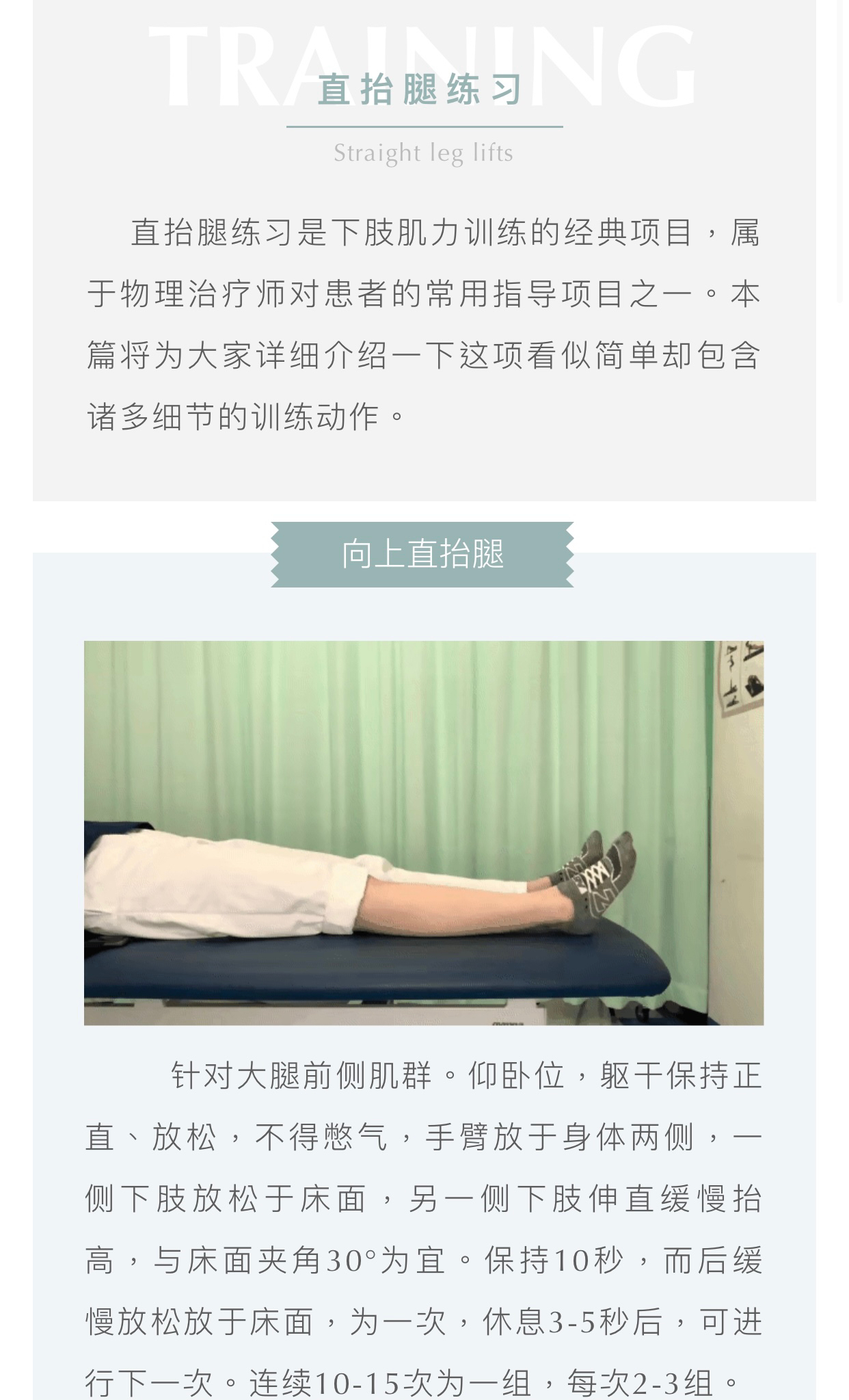
Task: Open the straight leg lift demonstration image
Action: pos(424,832)
